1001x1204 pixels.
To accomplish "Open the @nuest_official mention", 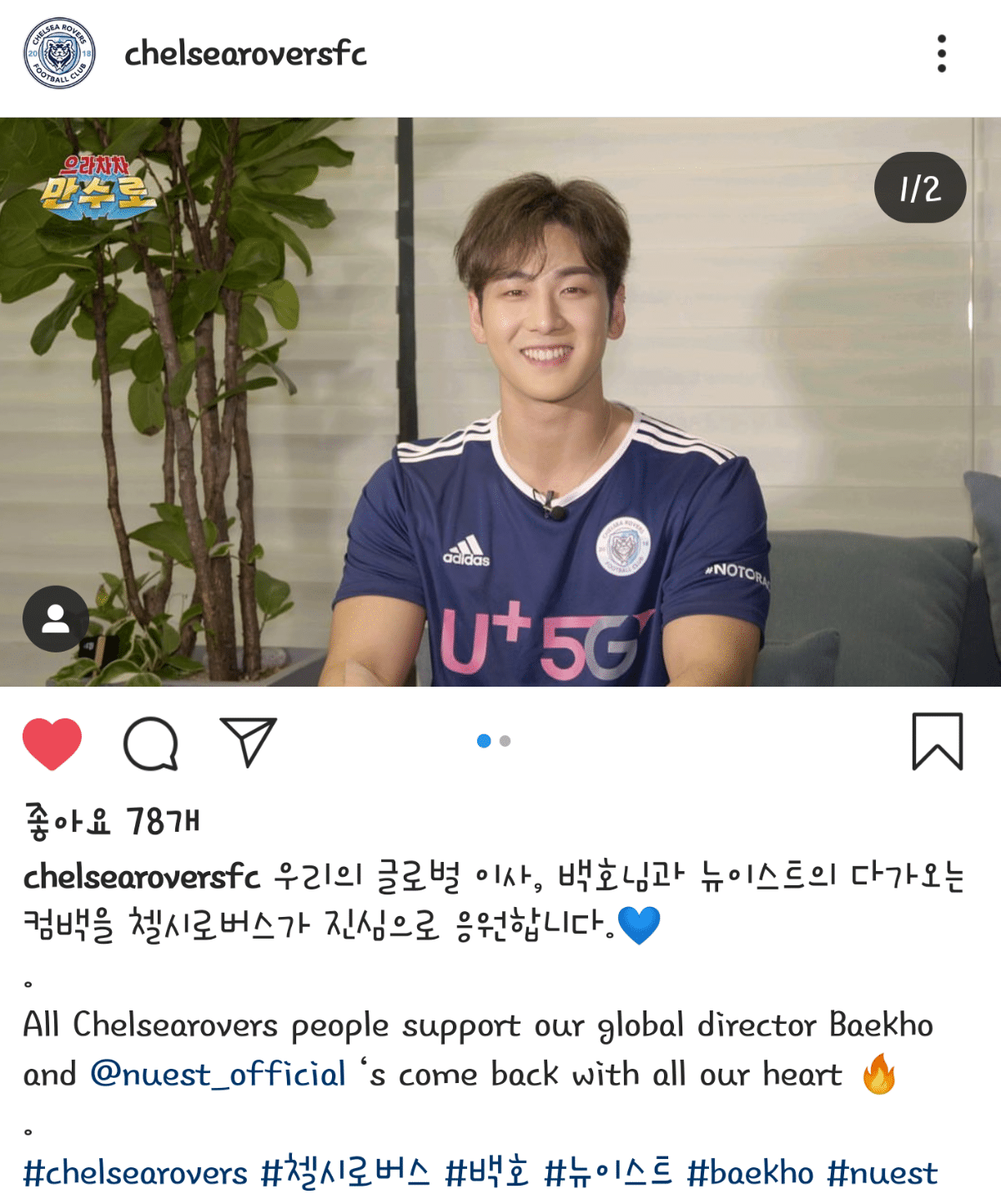I will [218, 1074].
